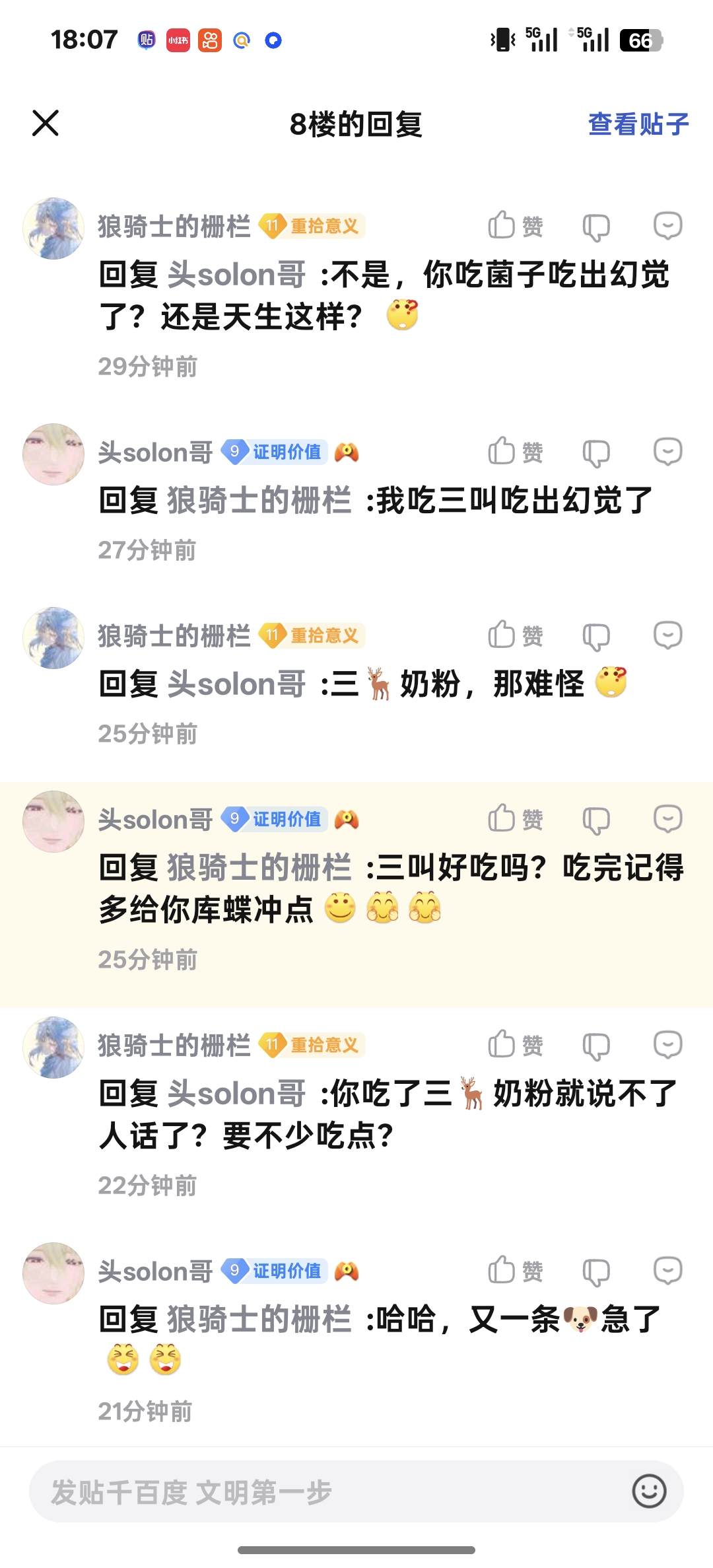This screenshot has width=713, height=1568.
Task: Tap 证明价值 badge on the 21分钟前 reply
Action: click(x=274, y=1271)
